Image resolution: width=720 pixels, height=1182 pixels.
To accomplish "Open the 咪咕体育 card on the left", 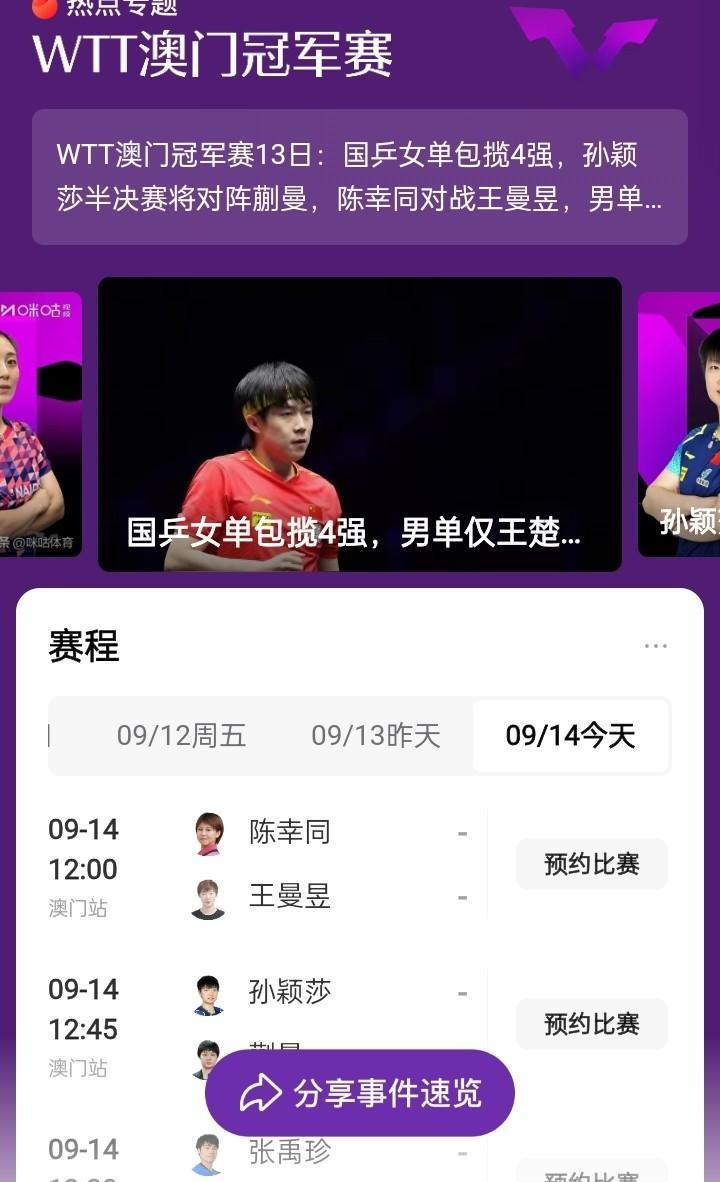I will click(x=41, y=424).
